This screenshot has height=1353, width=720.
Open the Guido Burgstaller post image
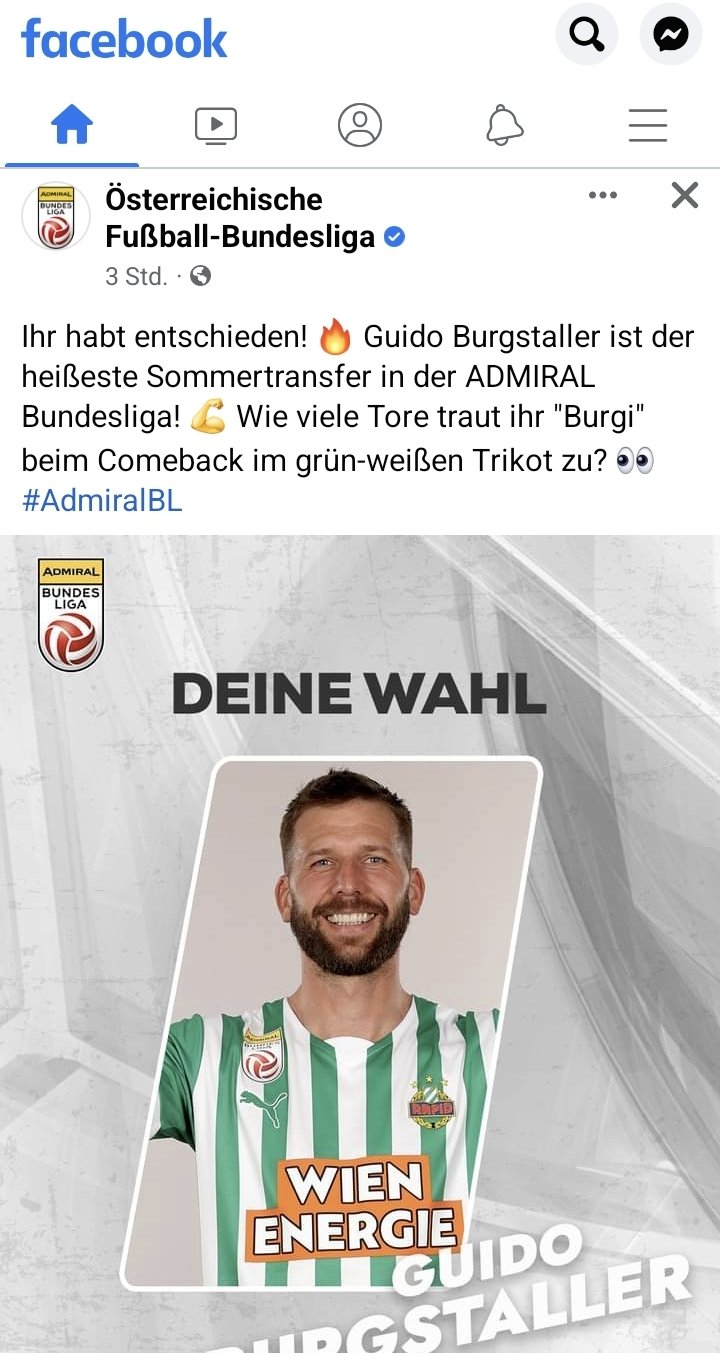(360, 944)
